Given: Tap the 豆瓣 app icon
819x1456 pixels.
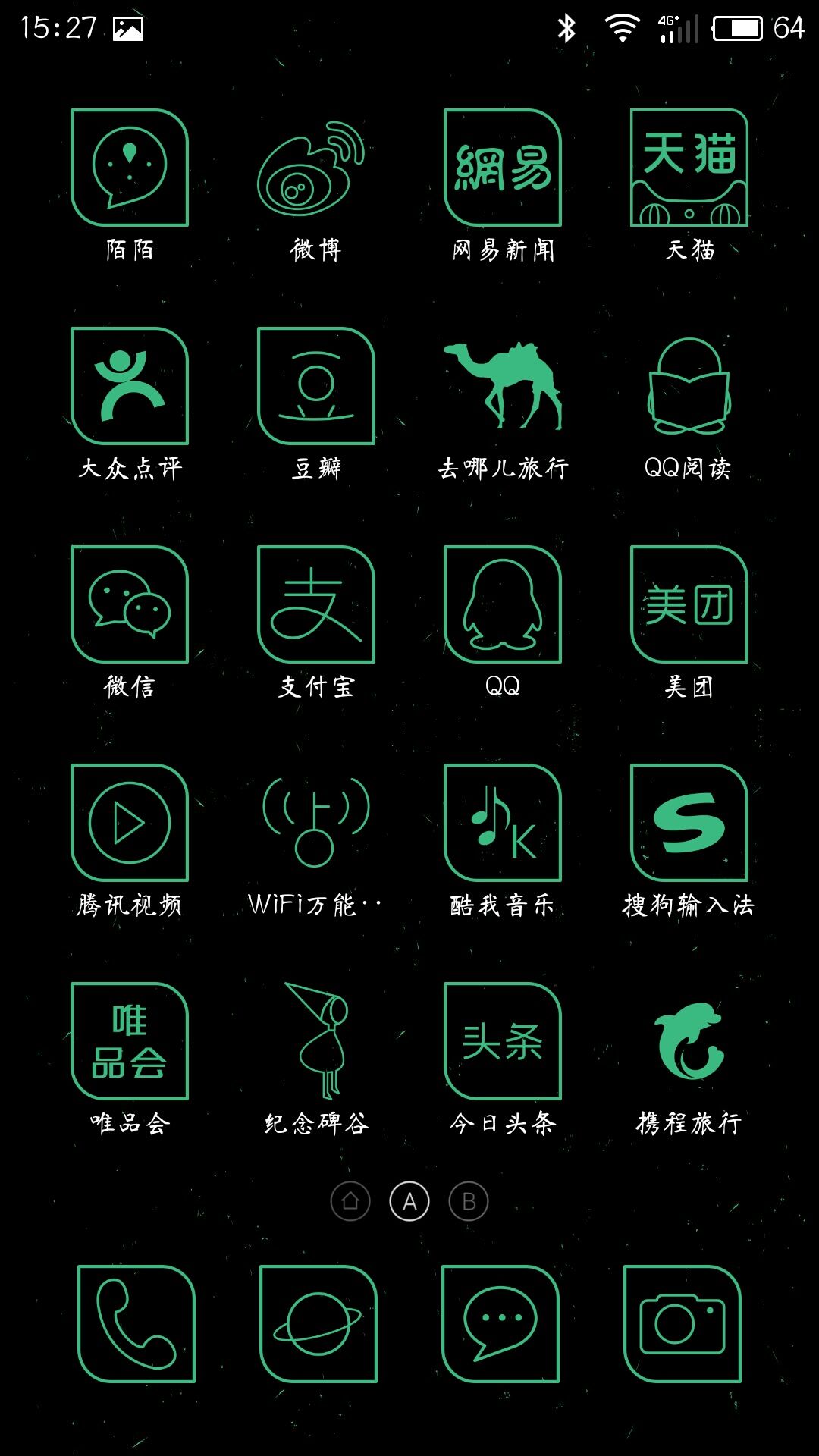Looking at the screenshot, I should 316,386.
